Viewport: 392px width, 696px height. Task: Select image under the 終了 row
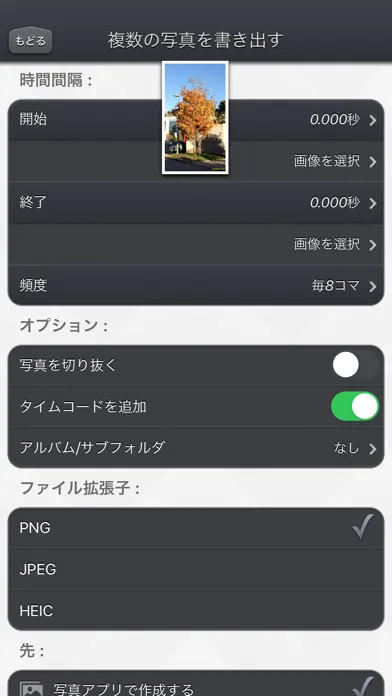pos(196,244)
